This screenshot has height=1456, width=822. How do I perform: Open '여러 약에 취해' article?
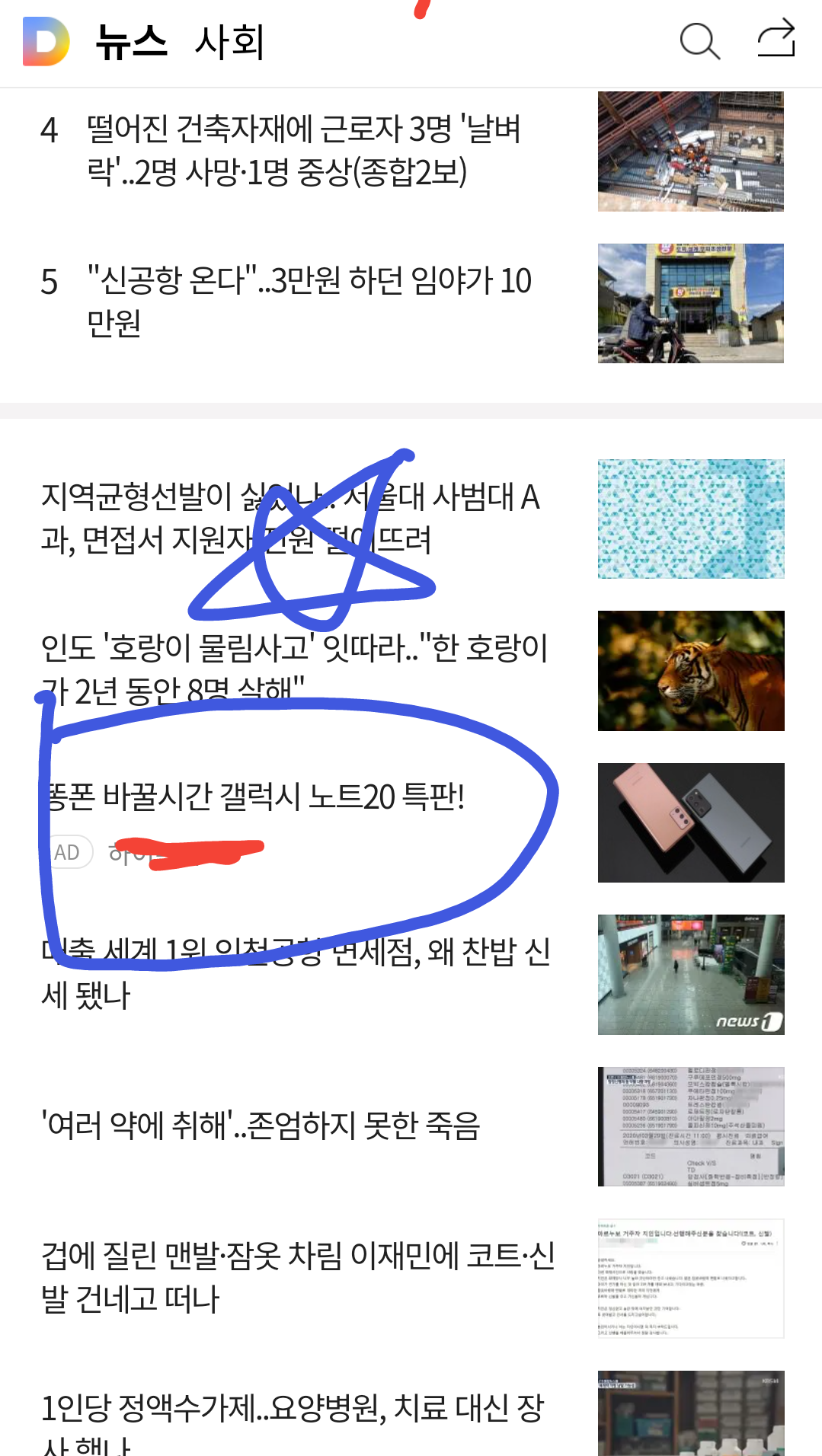click(x=261, y=1125)
